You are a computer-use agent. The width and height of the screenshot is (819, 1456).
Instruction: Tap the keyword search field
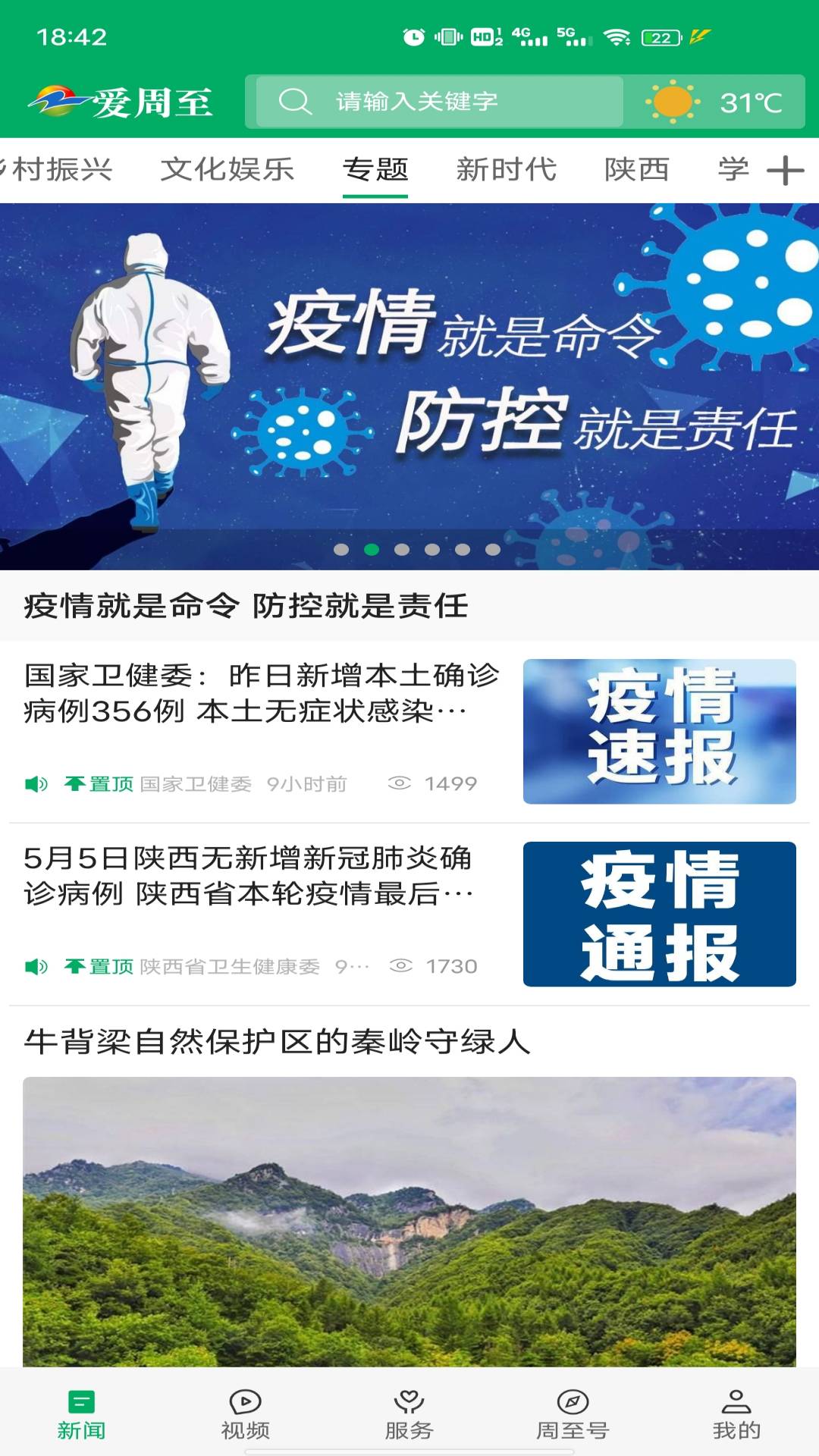tap(440, 102)
